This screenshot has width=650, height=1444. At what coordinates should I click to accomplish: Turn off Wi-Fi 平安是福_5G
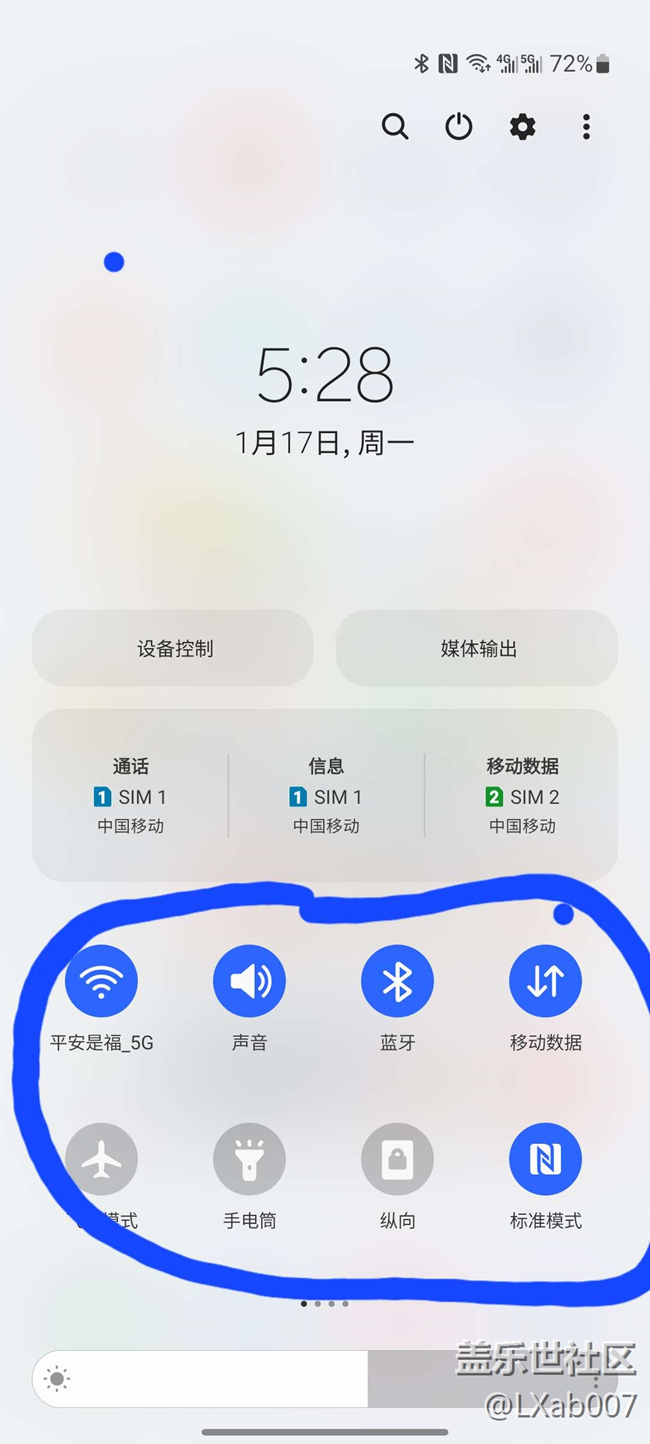point(101,981)
